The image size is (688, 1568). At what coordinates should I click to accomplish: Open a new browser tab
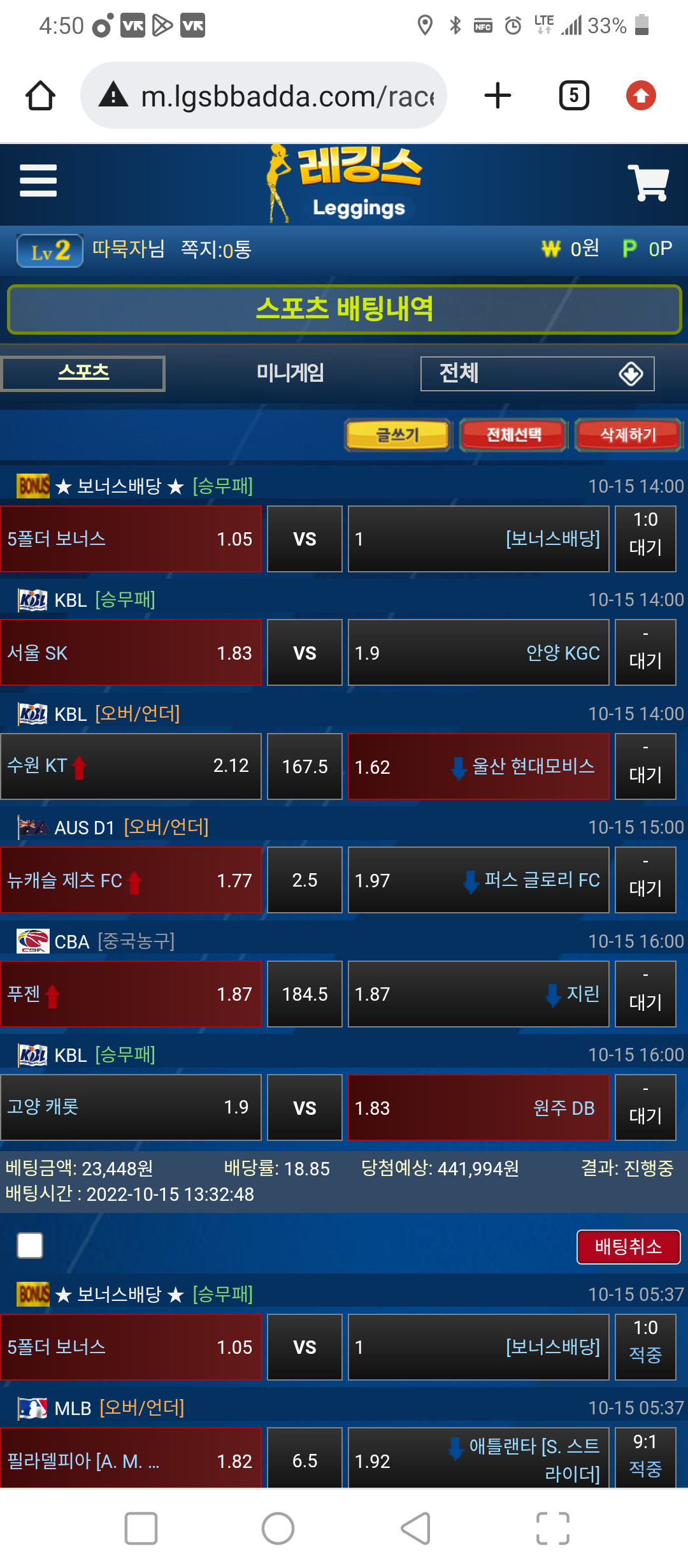click(x=498, y=96)
